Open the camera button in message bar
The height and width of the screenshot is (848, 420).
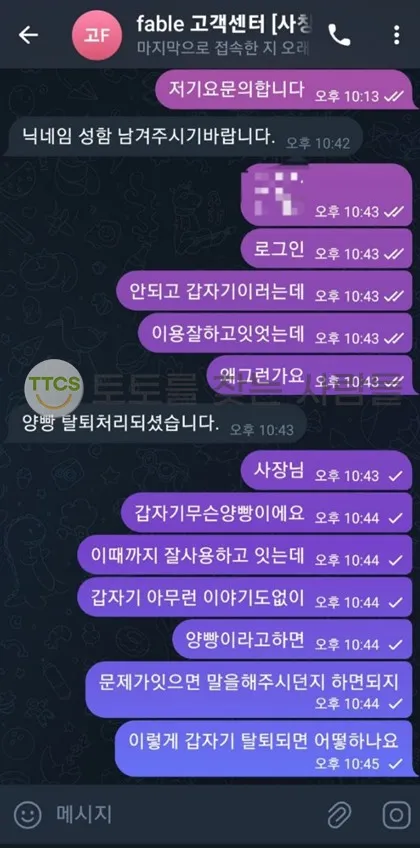click(396, 815)
